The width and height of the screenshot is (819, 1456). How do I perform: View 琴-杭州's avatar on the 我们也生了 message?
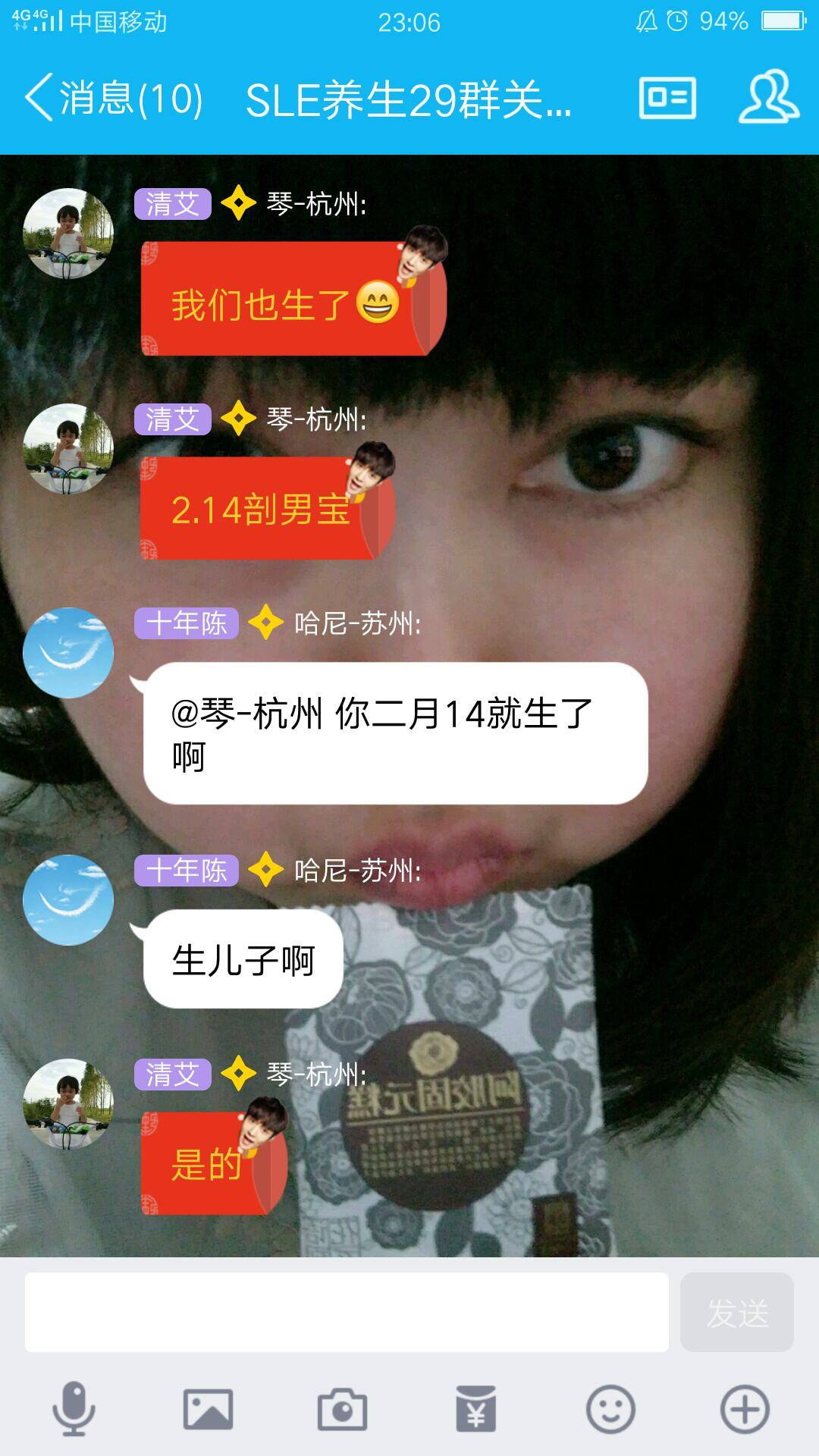(68, 234)
